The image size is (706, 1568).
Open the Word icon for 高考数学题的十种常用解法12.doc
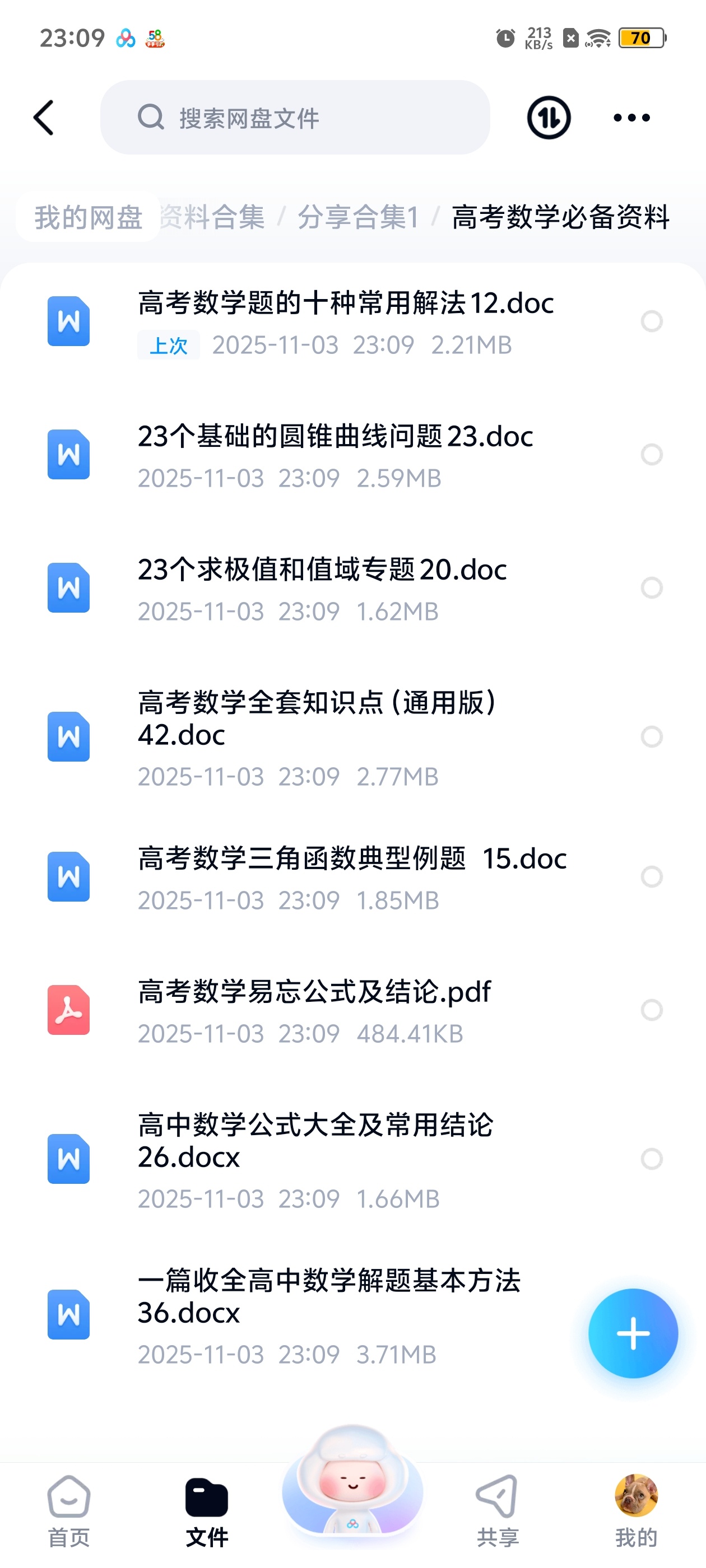(x=68, y=321)
